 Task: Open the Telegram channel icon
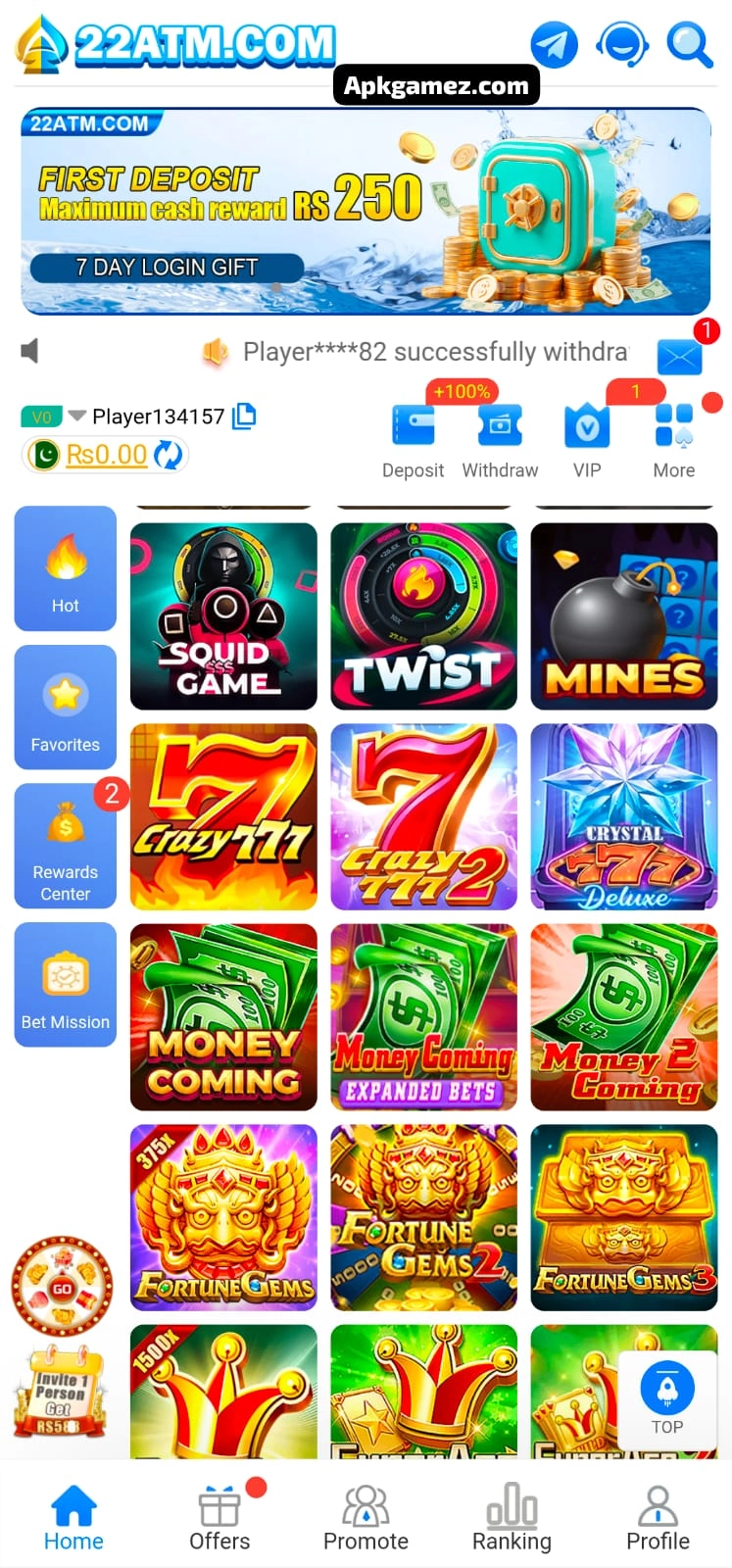click(x=554, y=45)
